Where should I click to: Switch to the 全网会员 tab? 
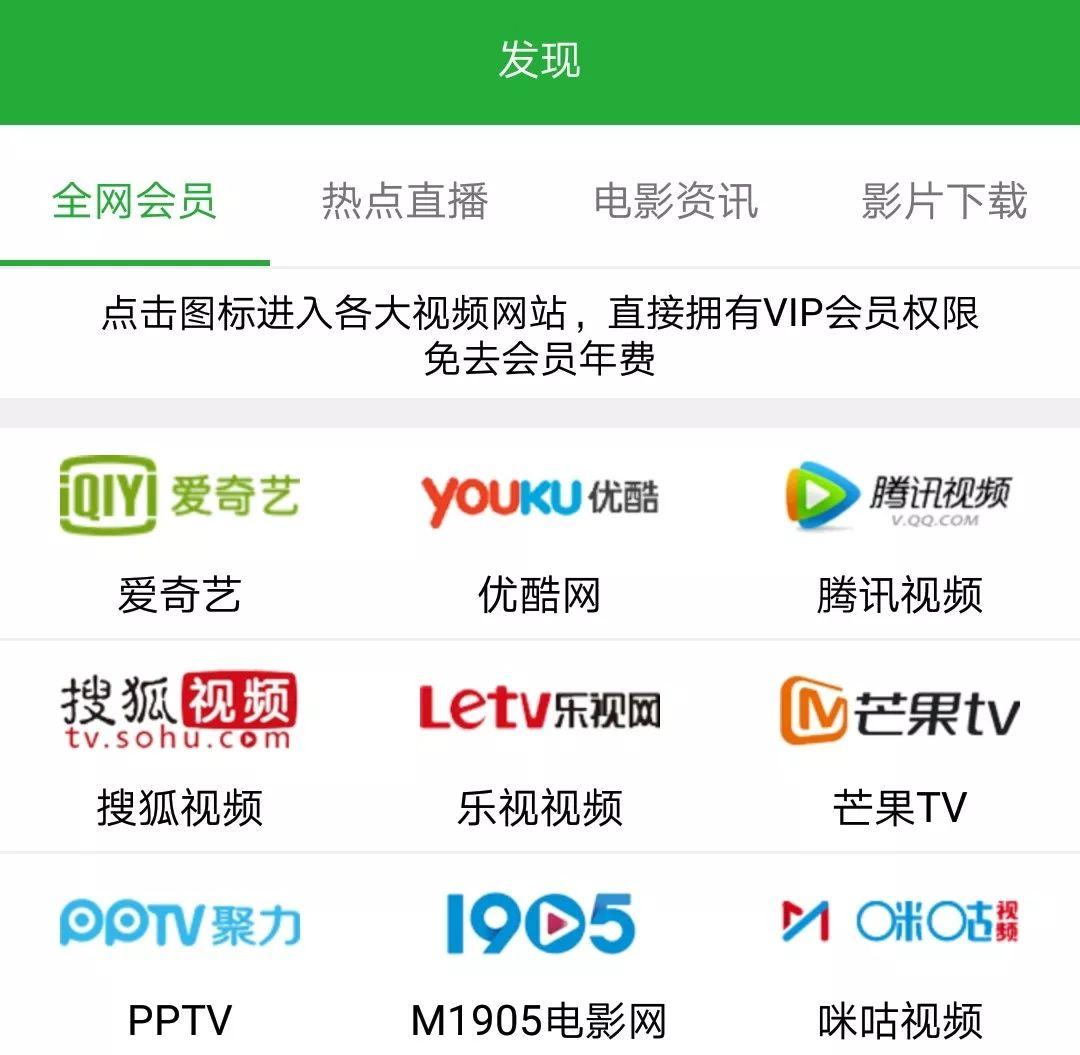click(134, 201)
